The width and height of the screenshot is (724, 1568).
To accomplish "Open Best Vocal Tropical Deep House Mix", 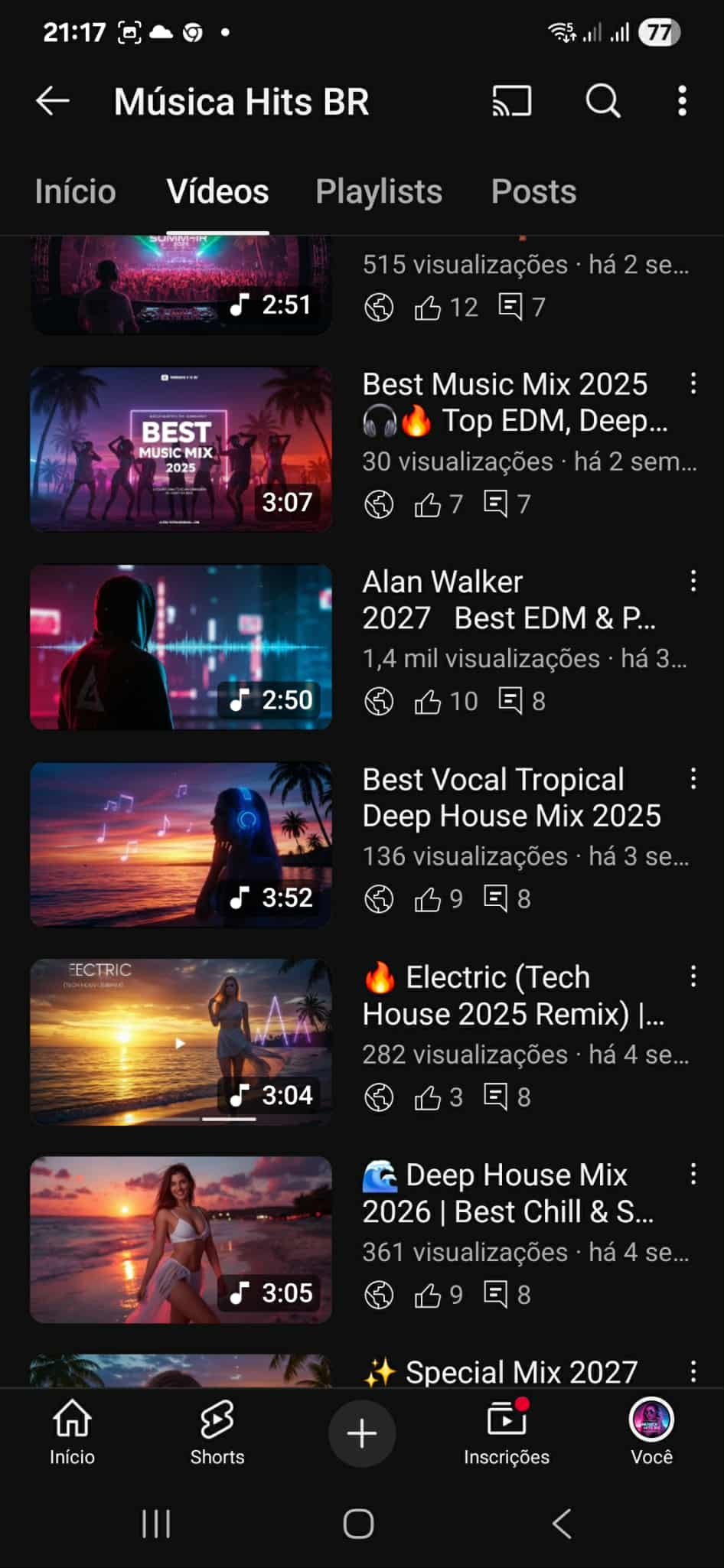I will [x=181, y=844].
